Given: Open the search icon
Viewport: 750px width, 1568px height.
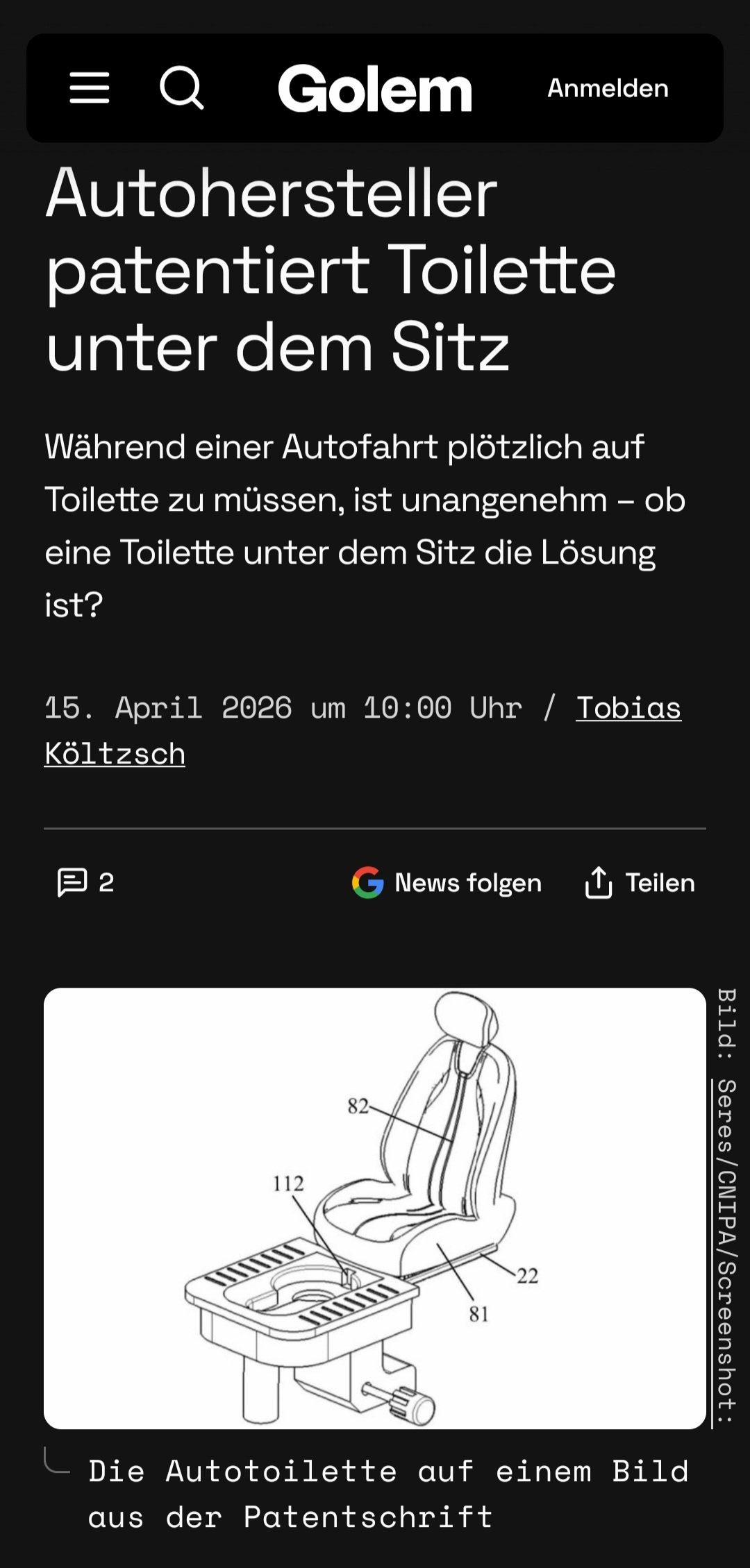Looking at the screenshot, I should click(182, 88).
